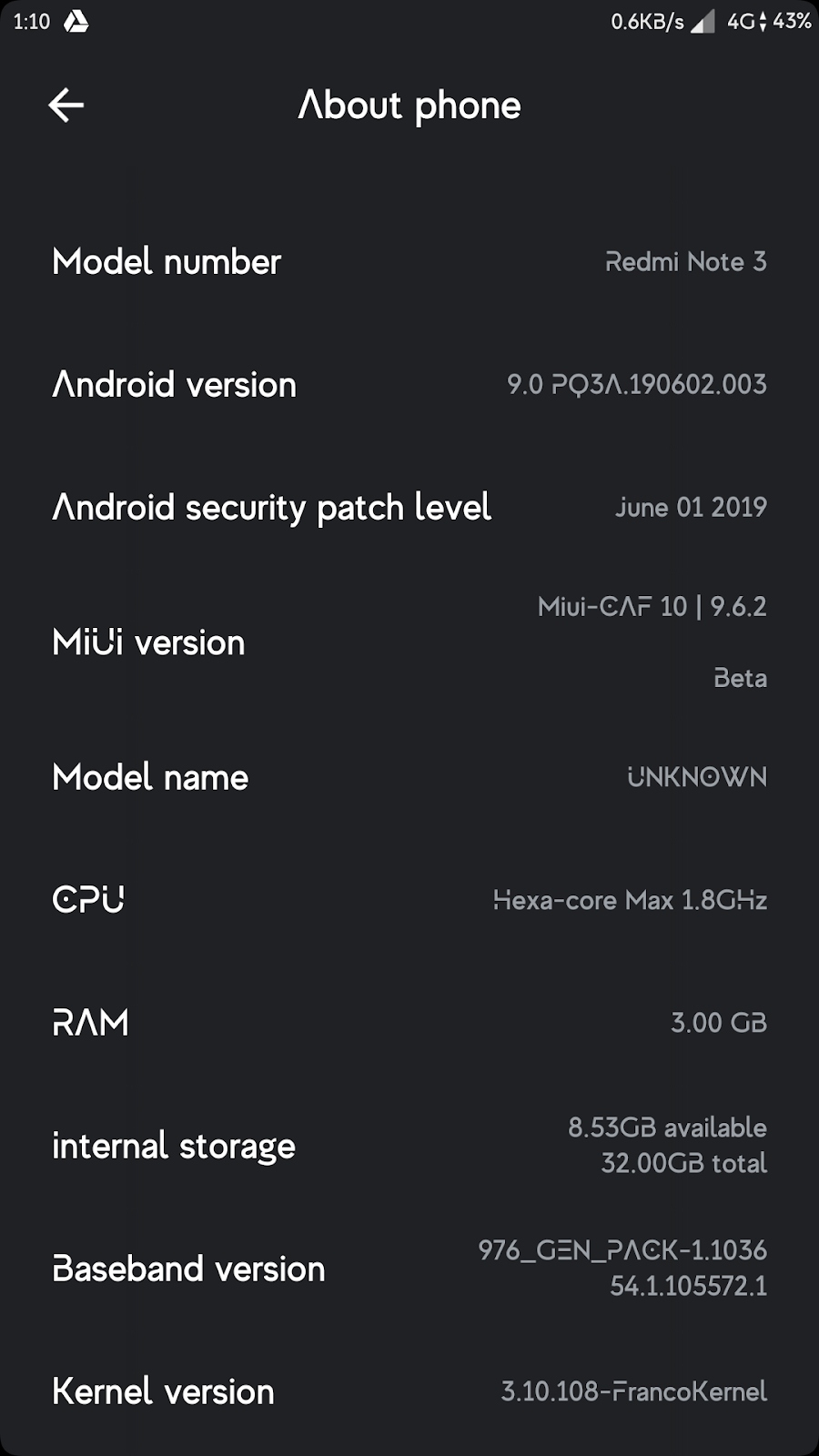The height and width of the screenshot is (1456, 819).
Task: Open the MIUI version row
Action: (409, 642)
